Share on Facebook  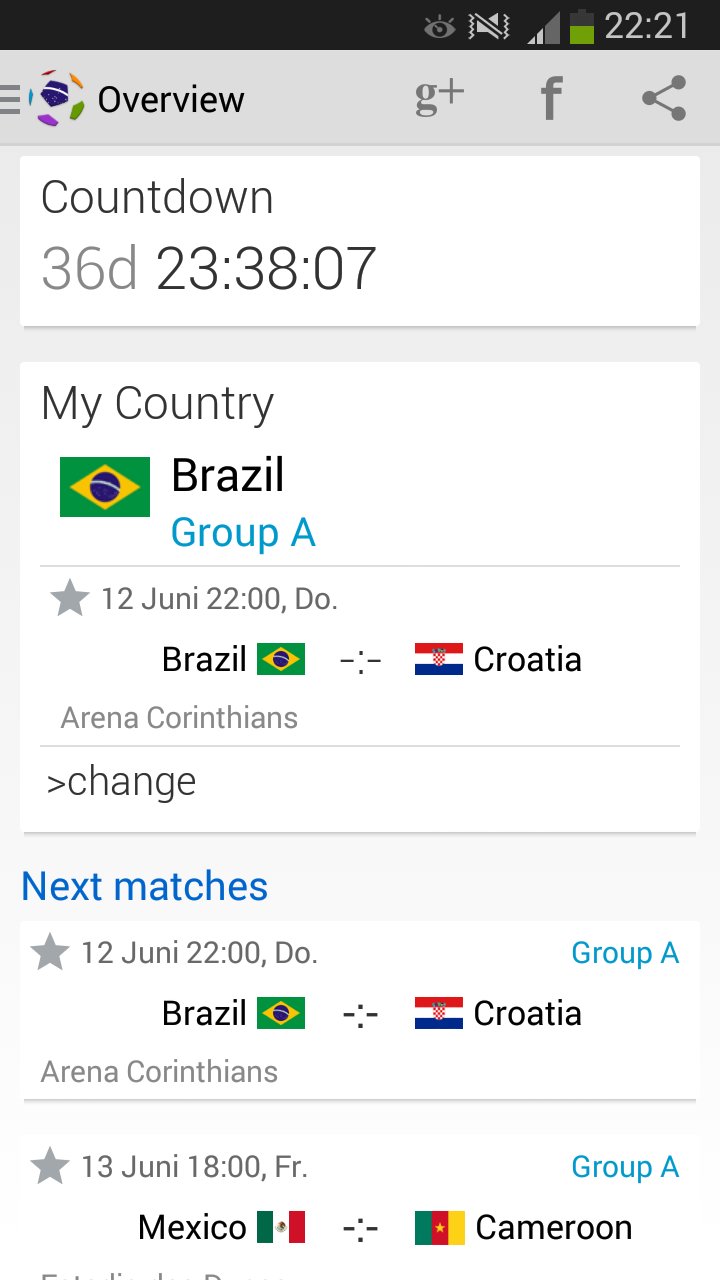pyautogui.click(x=551, y=99)
